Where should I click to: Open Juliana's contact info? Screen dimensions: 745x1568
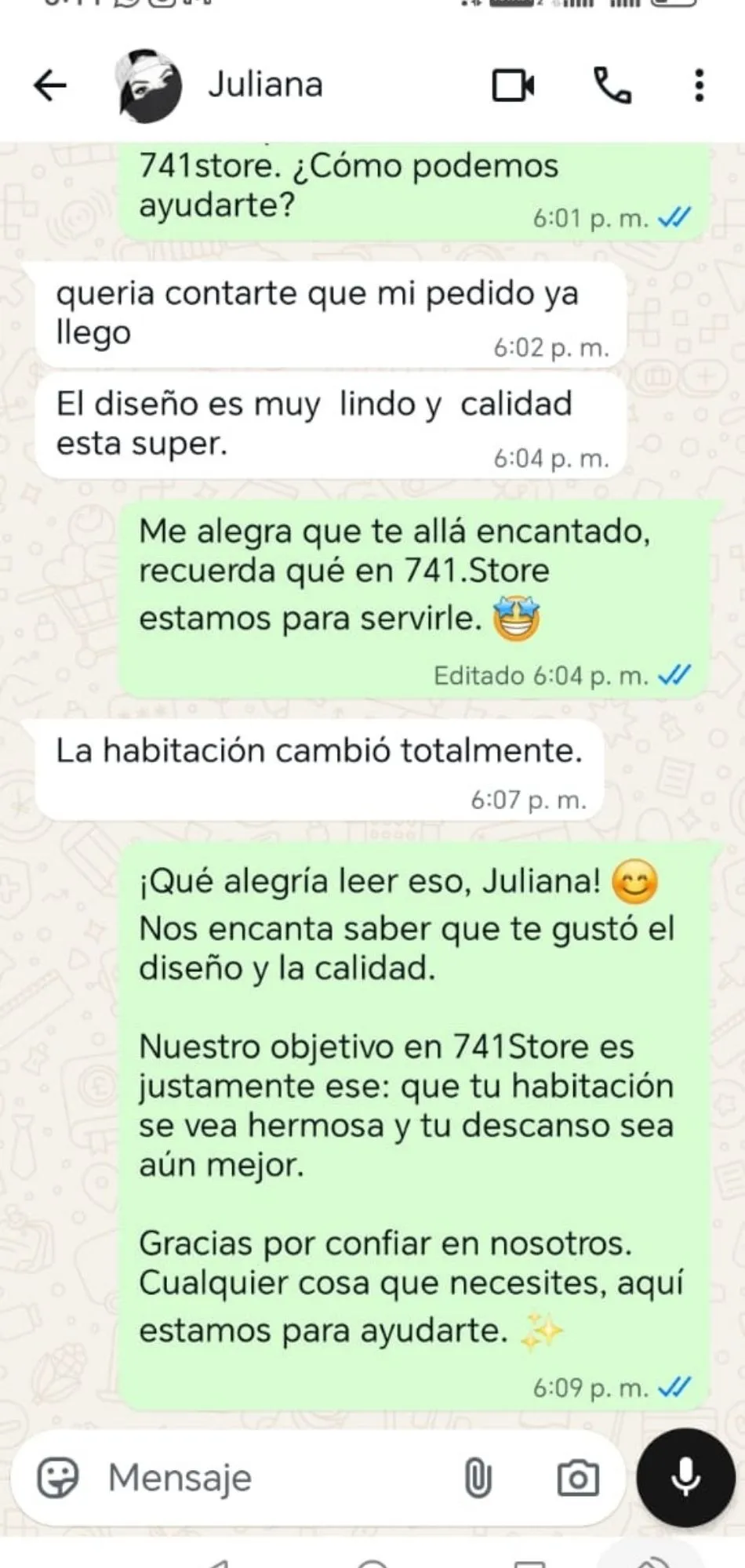[x=265, y=85]
